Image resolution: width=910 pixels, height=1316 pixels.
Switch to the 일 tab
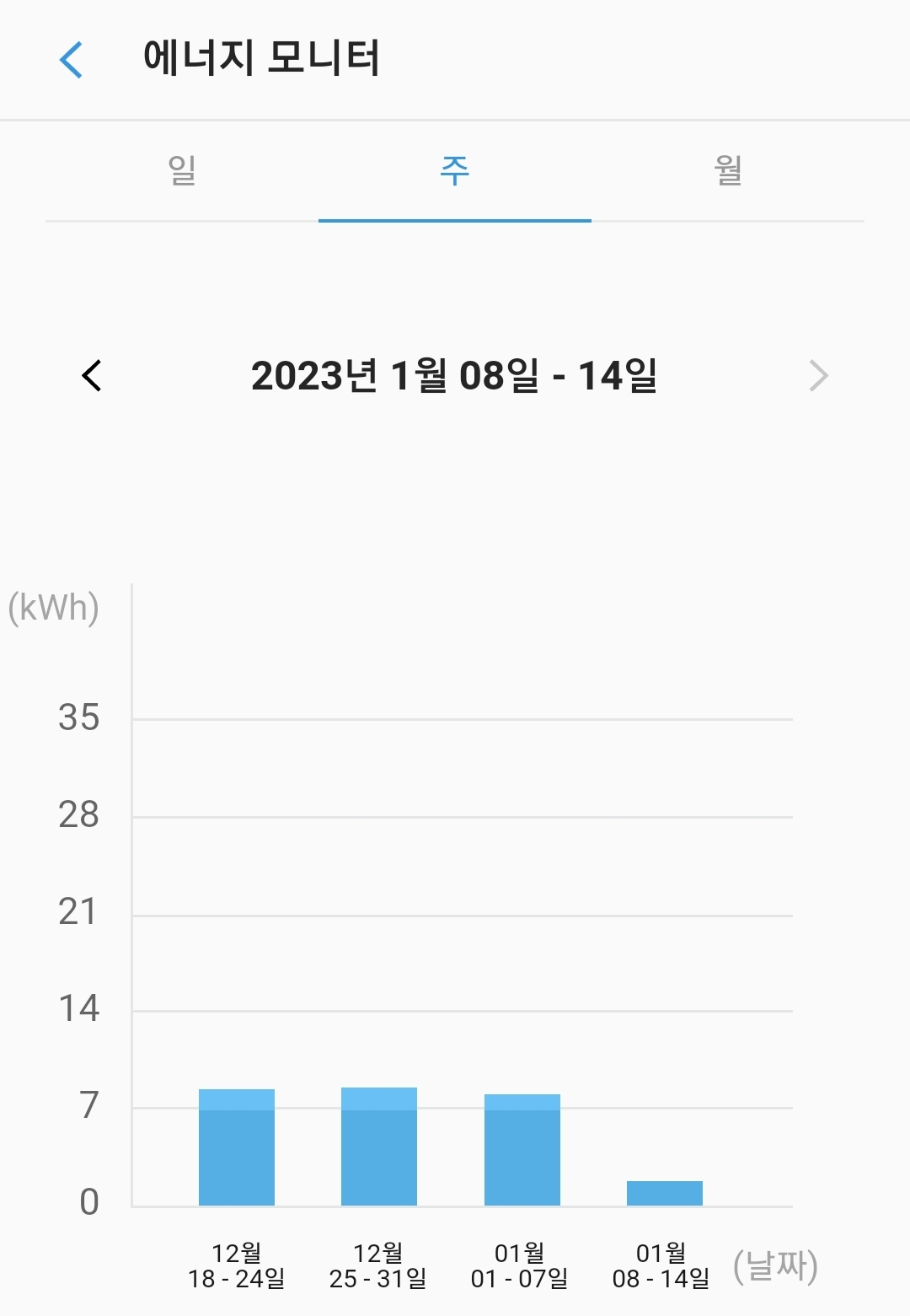point(182,171)
